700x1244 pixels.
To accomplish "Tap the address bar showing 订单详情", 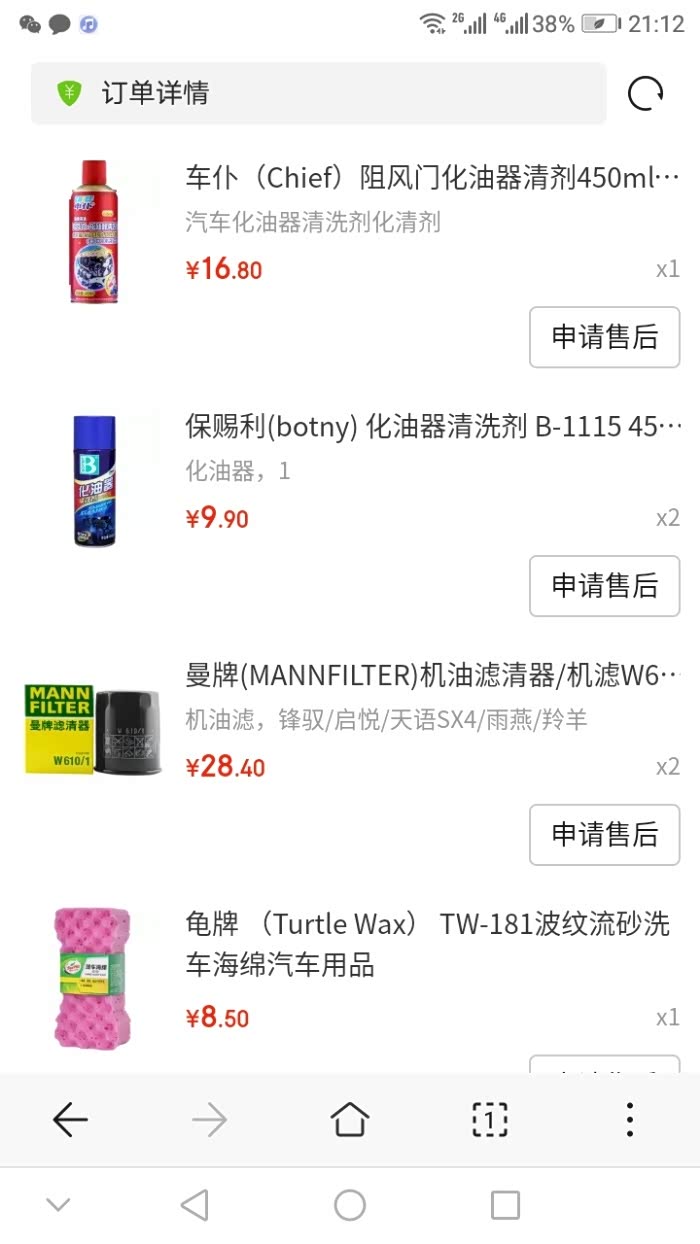I will [318, 93].
